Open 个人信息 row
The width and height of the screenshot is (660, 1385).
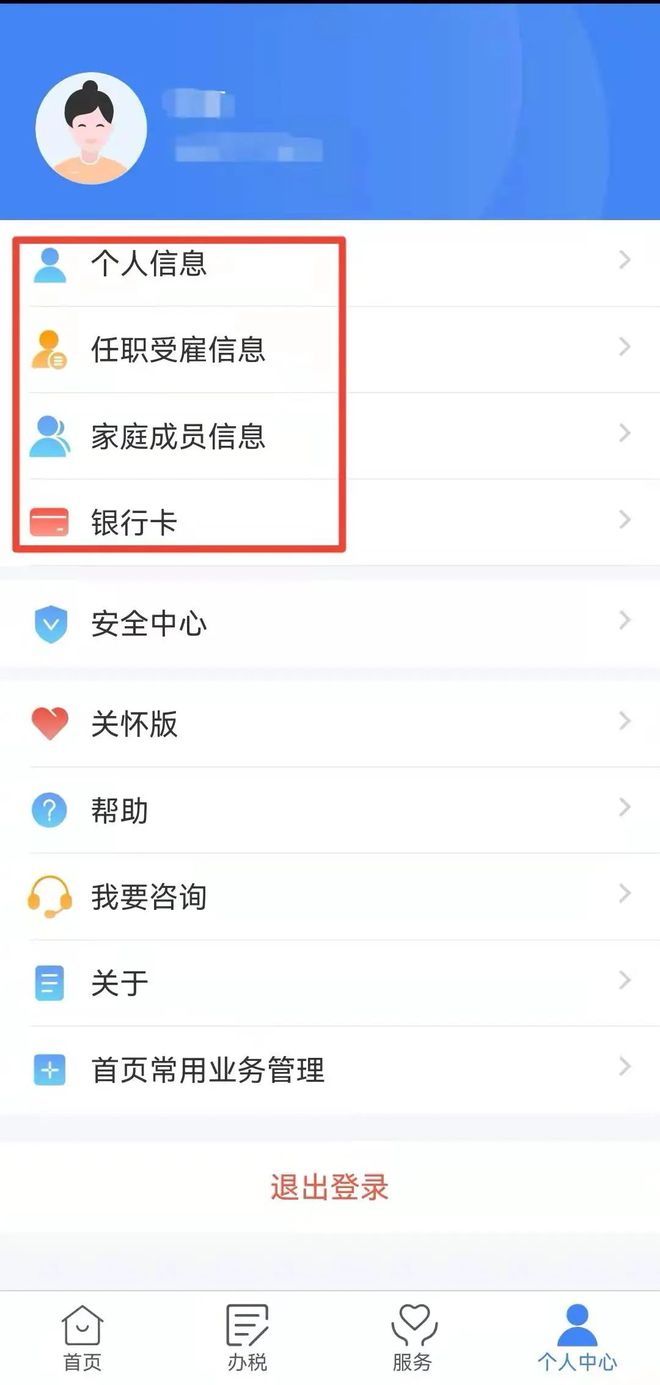click(x=330, y=263)
